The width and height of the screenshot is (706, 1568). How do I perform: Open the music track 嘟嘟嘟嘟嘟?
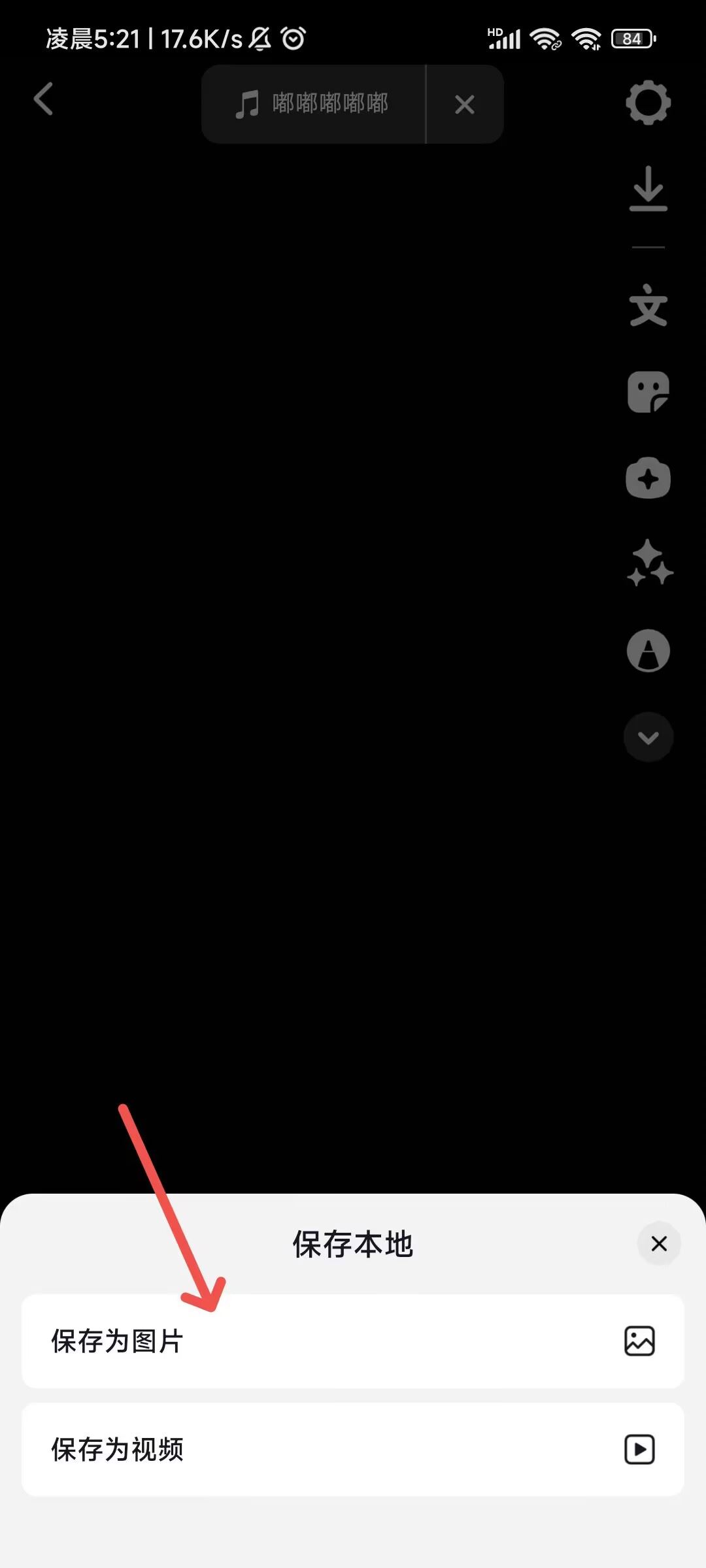[x=314, y=104]
